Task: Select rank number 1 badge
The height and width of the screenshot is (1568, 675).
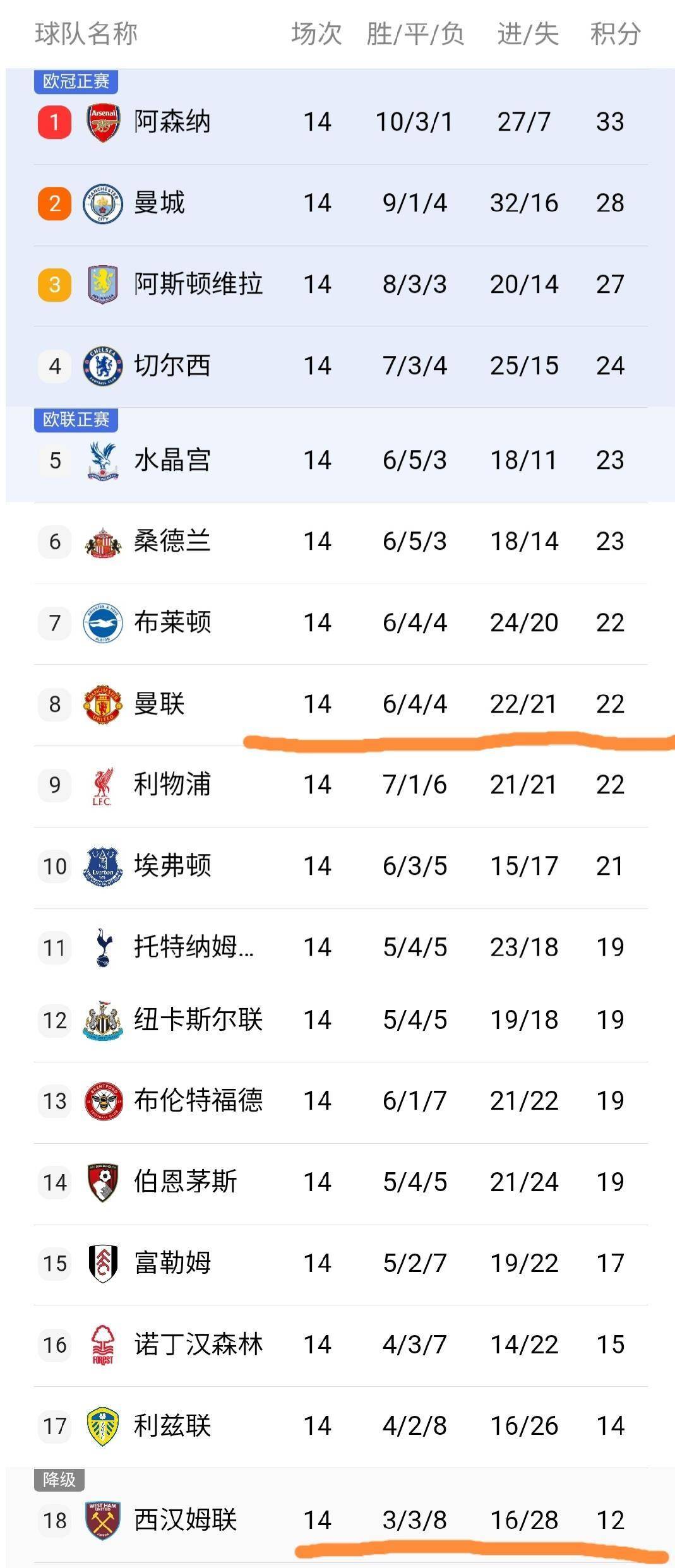Action: pos(54,121)
